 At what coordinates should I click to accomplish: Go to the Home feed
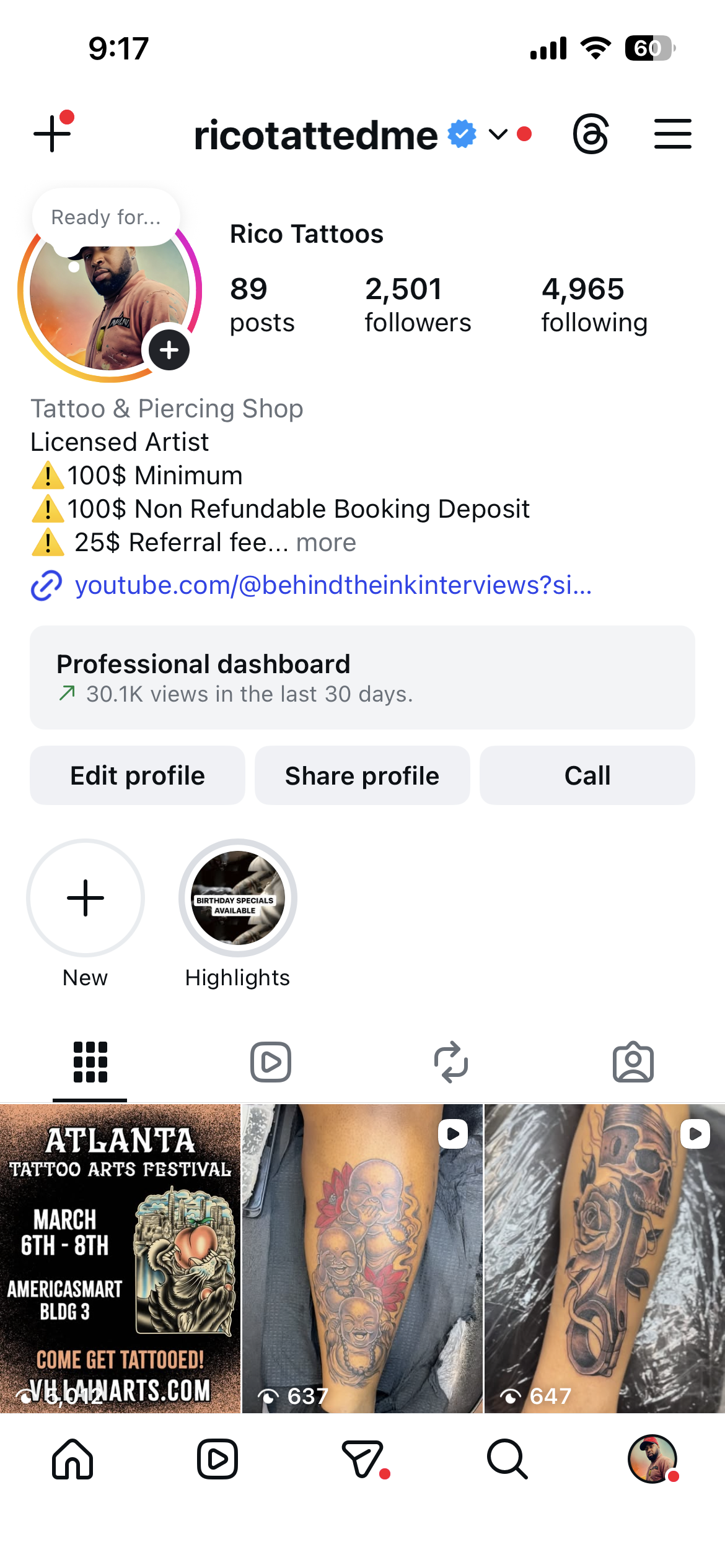point(72,1459)
